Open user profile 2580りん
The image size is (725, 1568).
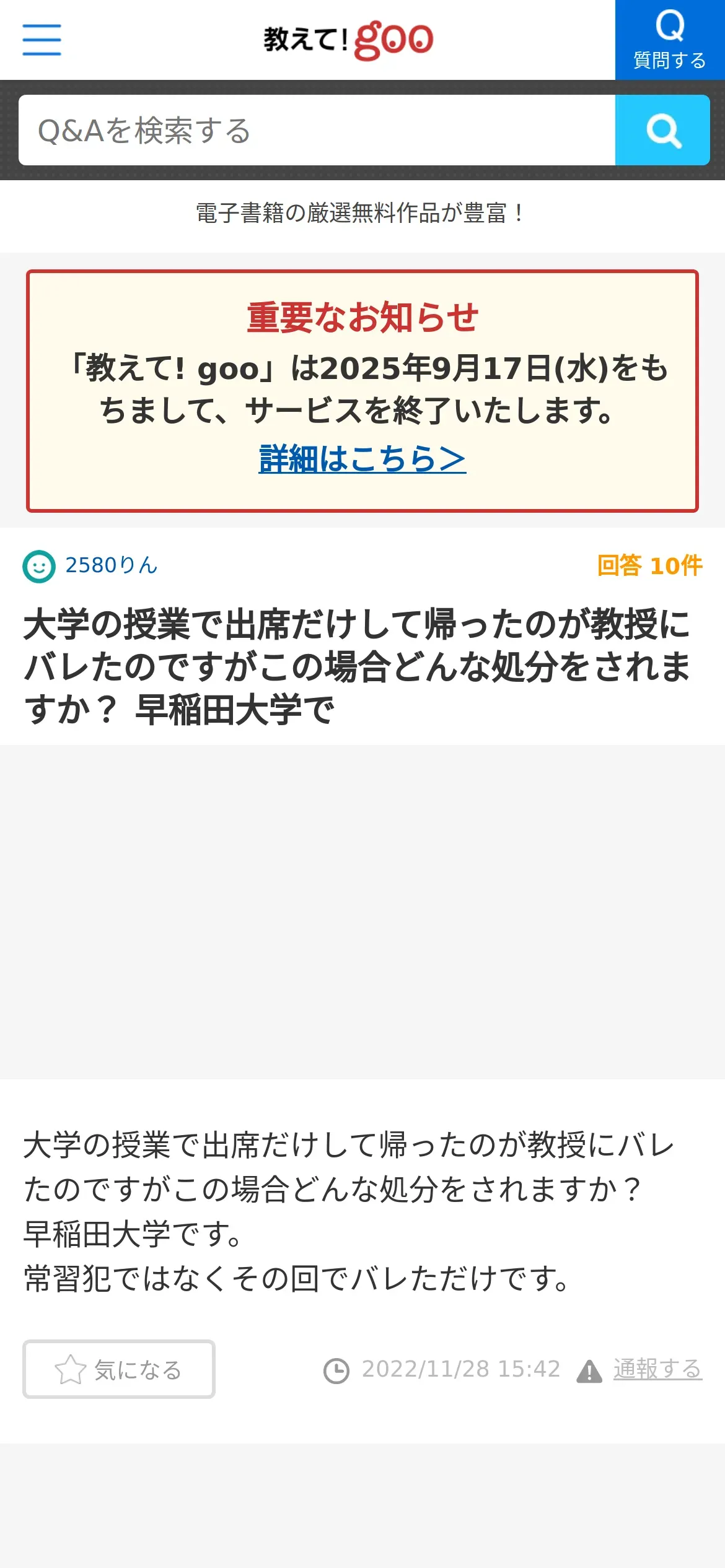point(110,565)
